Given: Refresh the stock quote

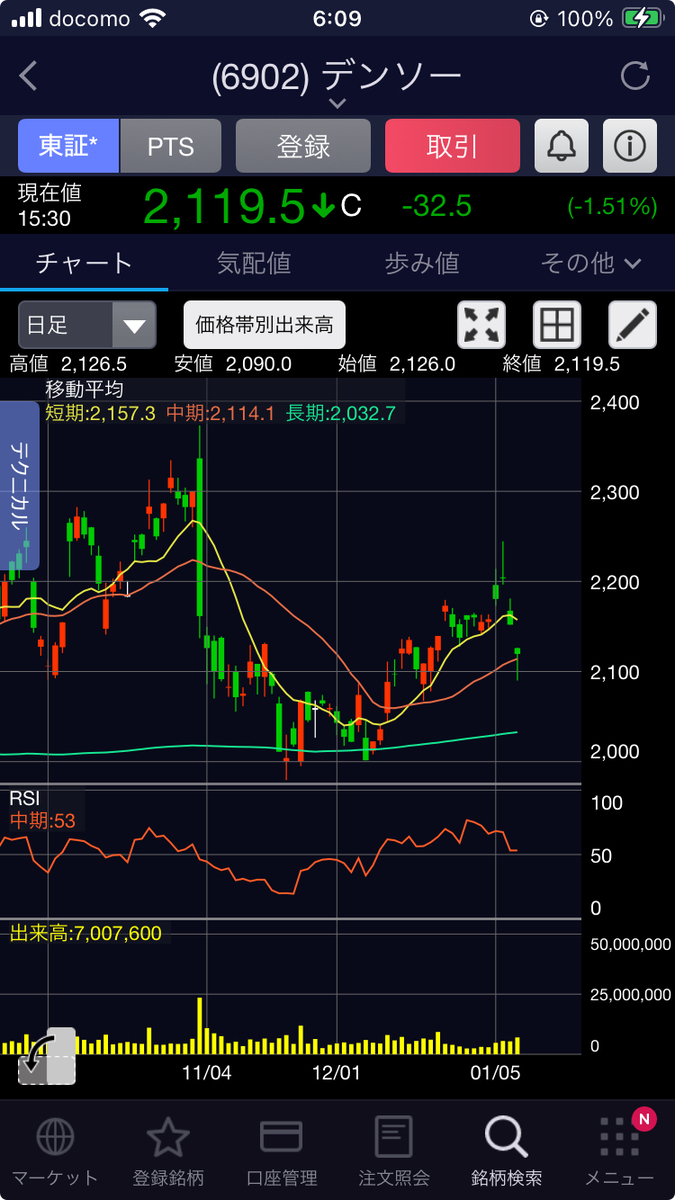Looking at the screenshot, I should point(635,76).
